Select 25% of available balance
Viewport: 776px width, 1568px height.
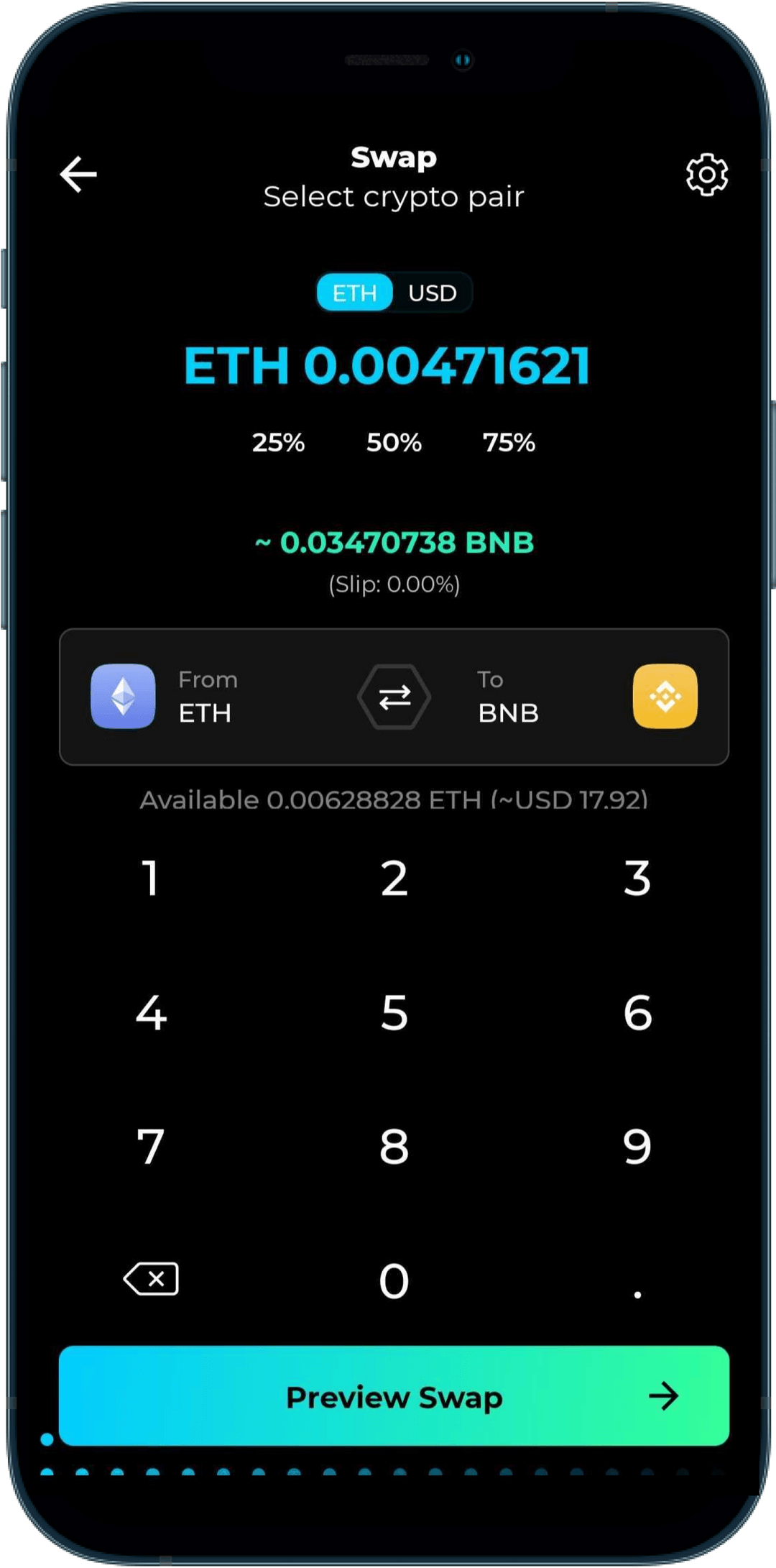tap(278, 444)
